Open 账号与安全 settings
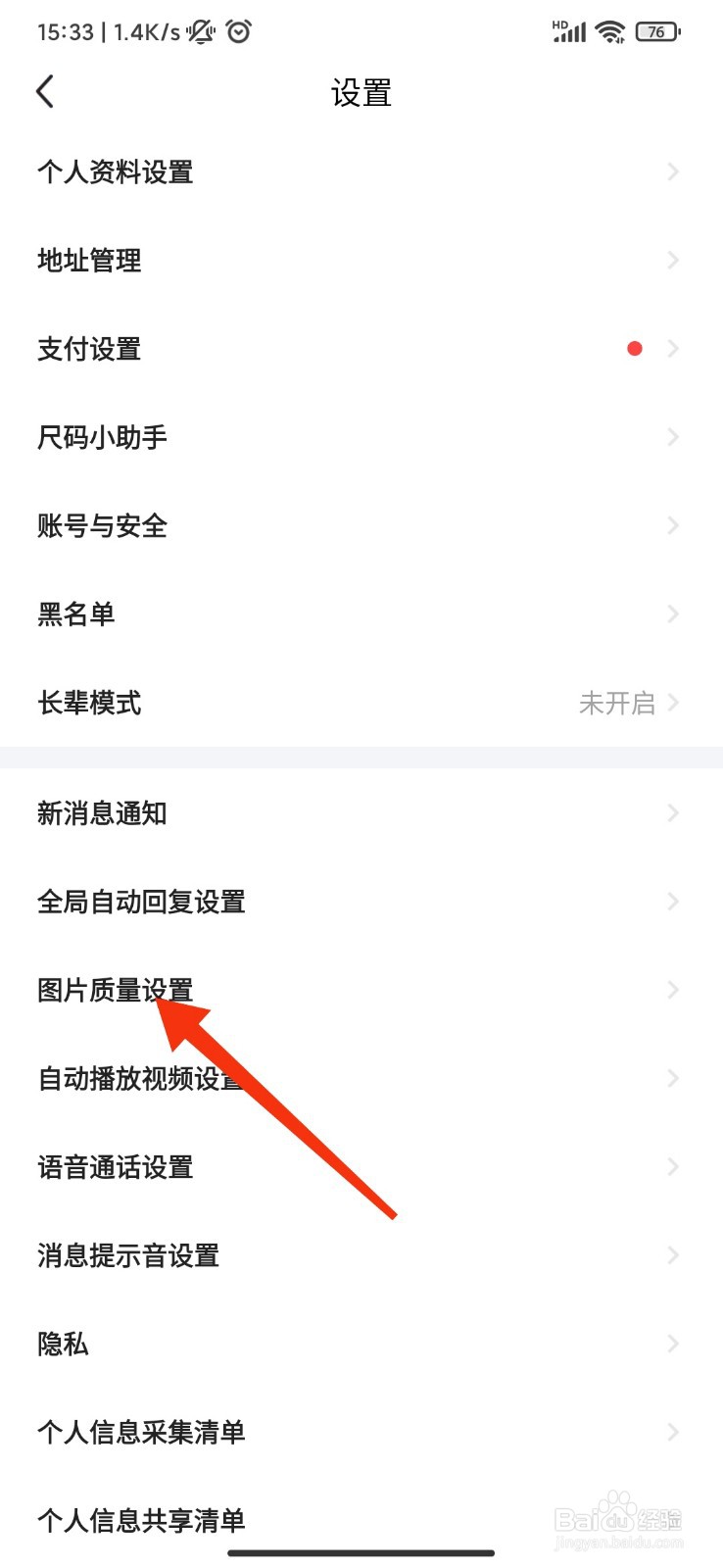723x1568 pixels. click(x=361, y=526)
